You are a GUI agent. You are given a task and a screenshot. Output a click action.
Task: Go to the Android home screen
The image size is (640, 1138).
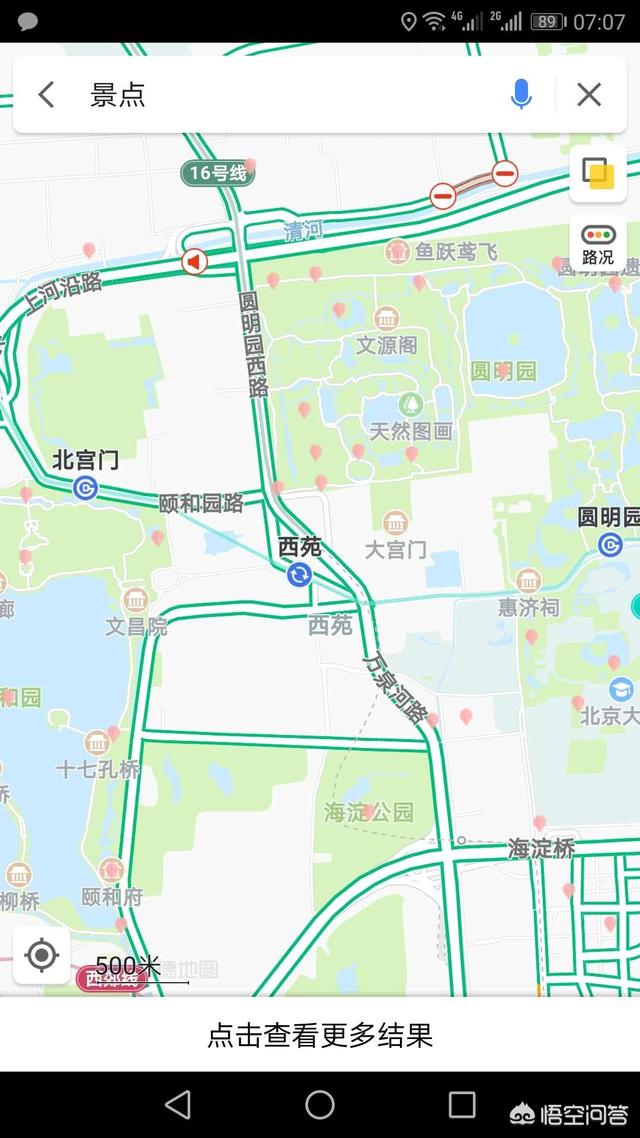click(319, 1105)
